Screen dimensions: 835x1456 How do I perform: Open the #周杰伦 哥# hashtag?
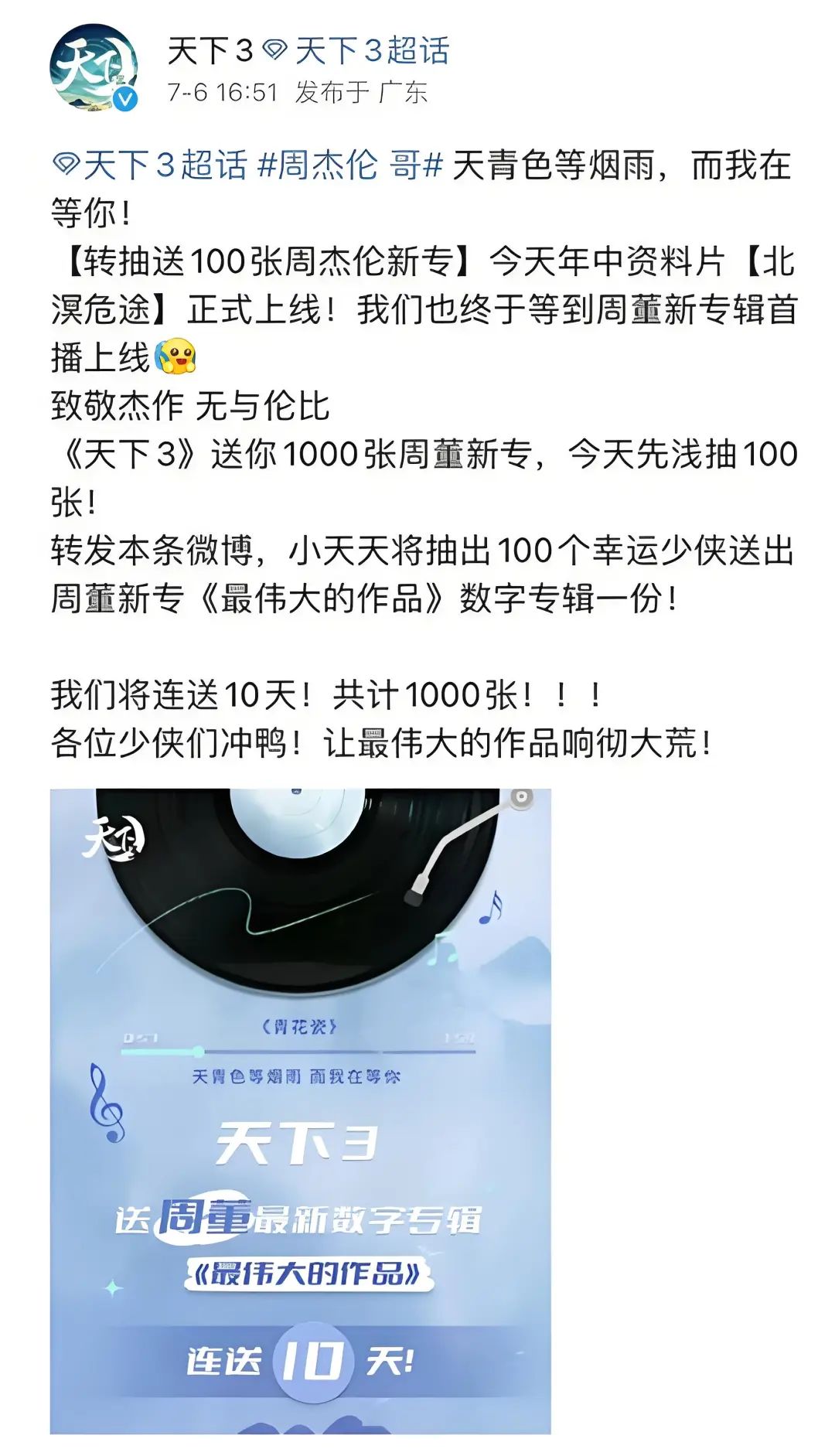(349, 165)
